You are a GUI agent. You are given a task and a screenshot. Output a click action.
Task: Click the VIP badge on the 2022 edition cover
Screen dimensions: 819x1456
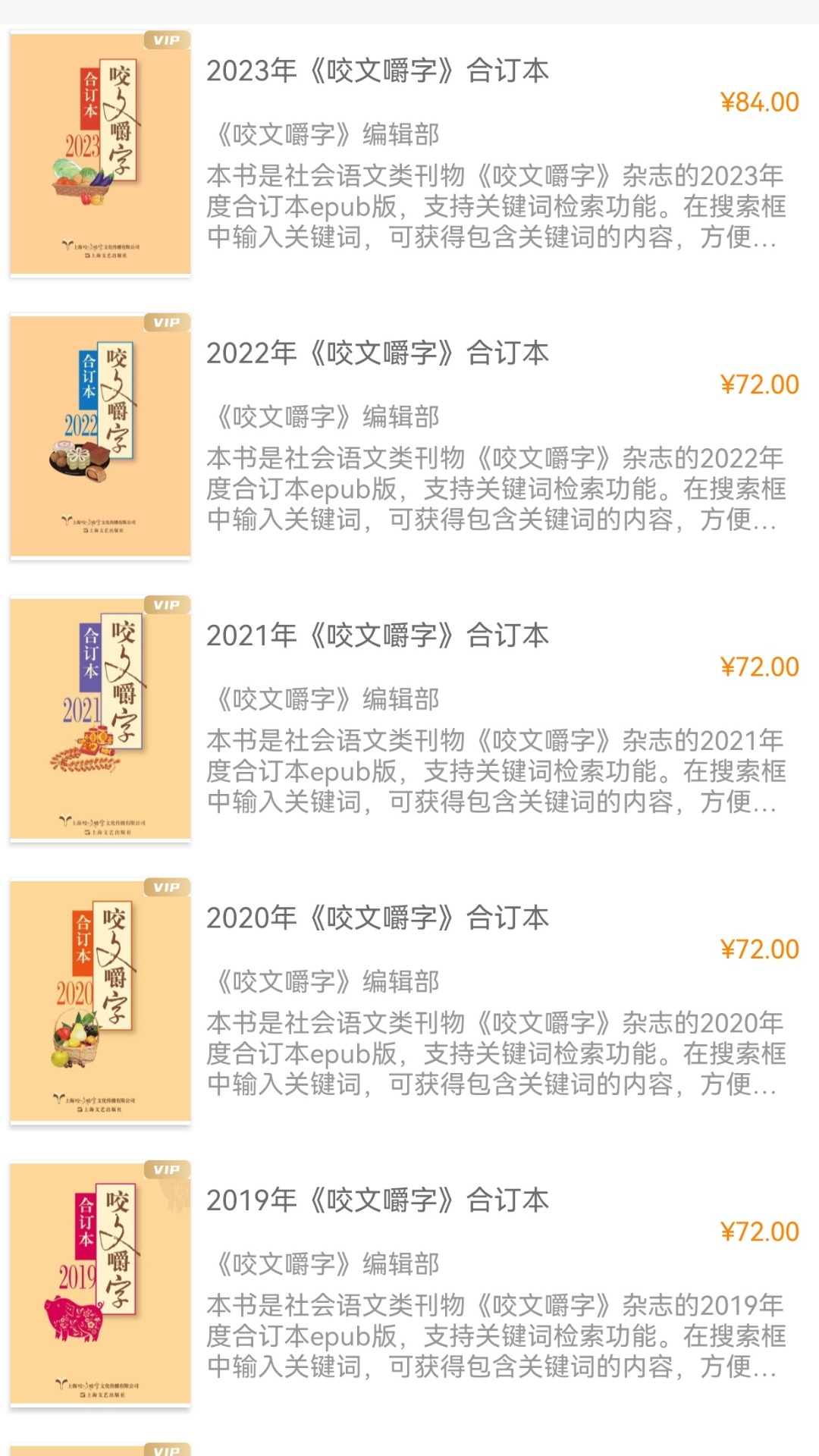168,322
